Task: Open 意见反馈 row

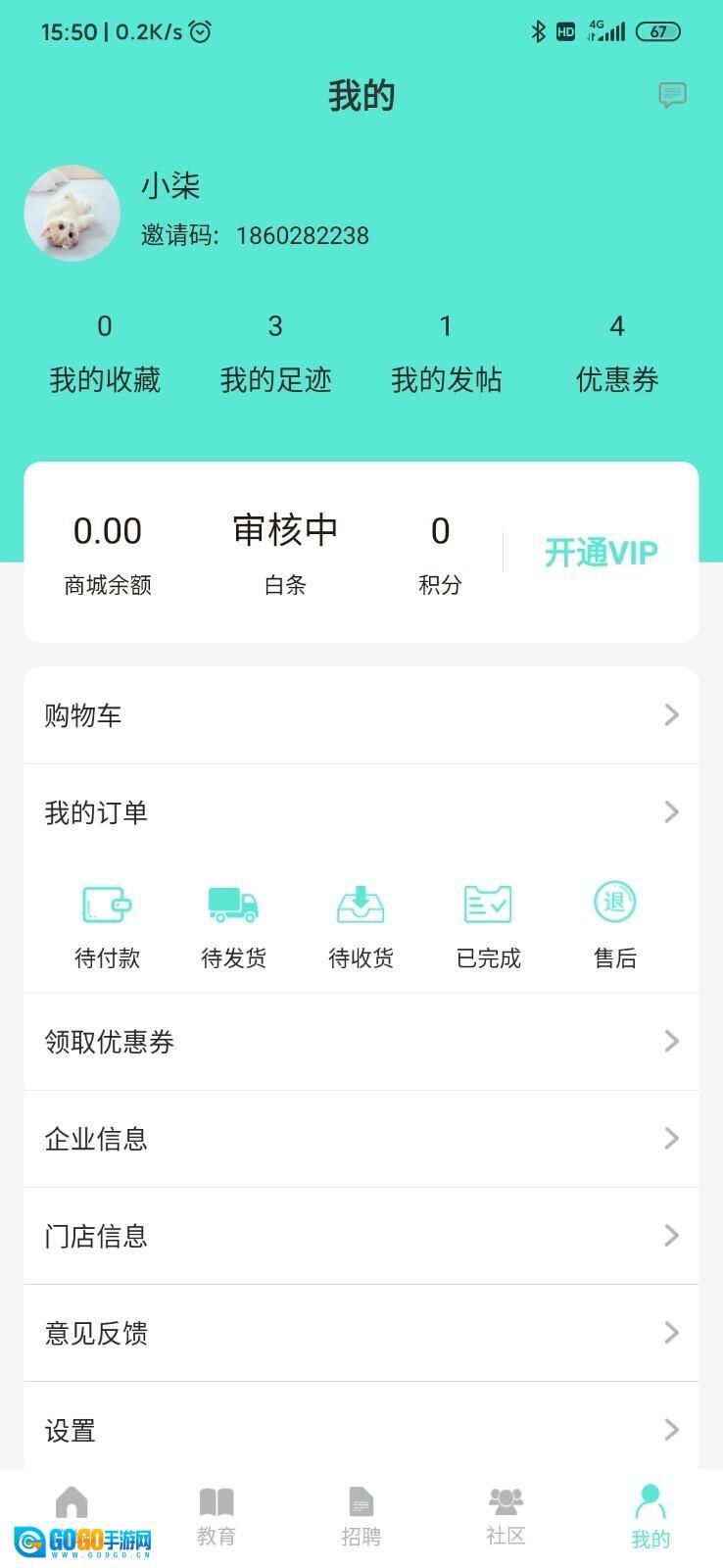Action: [361, 1333]
